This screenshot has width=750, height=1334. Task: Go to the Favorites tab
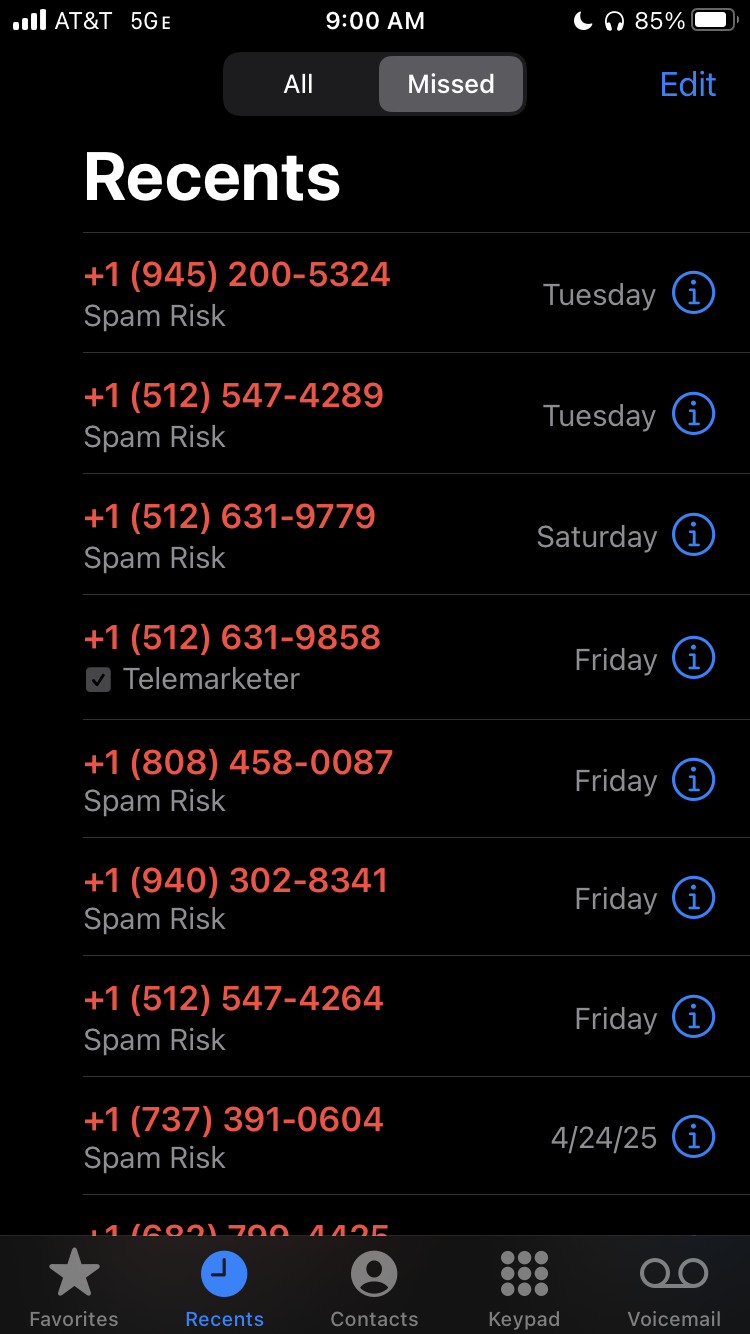(74, 1287)
